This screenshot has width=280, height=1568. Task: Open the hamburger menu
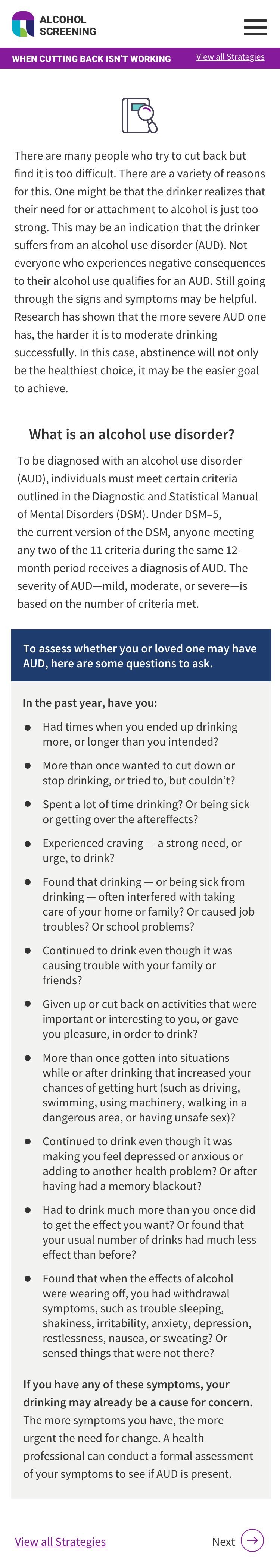click(255, 26)
